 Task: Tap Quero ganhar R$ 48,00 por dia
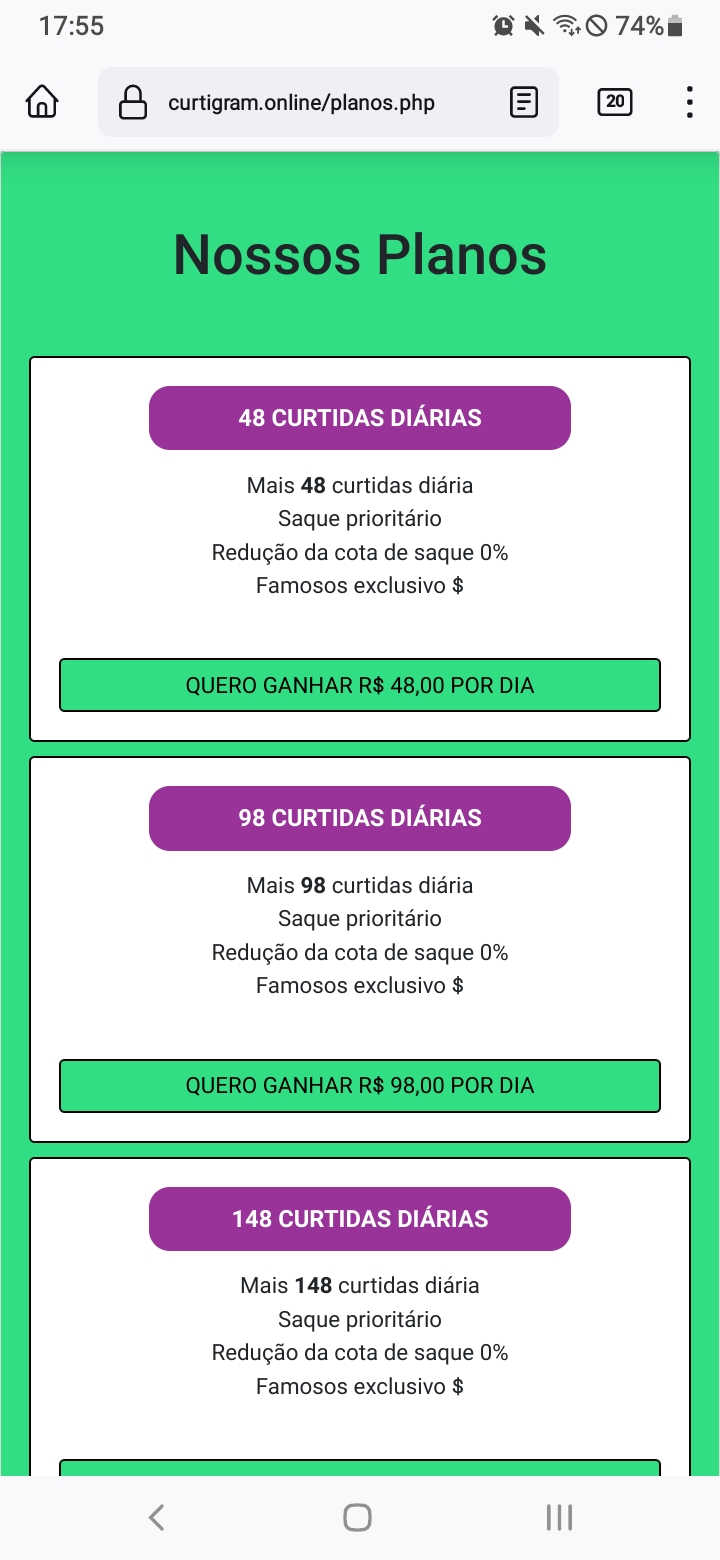click(360, 685)
